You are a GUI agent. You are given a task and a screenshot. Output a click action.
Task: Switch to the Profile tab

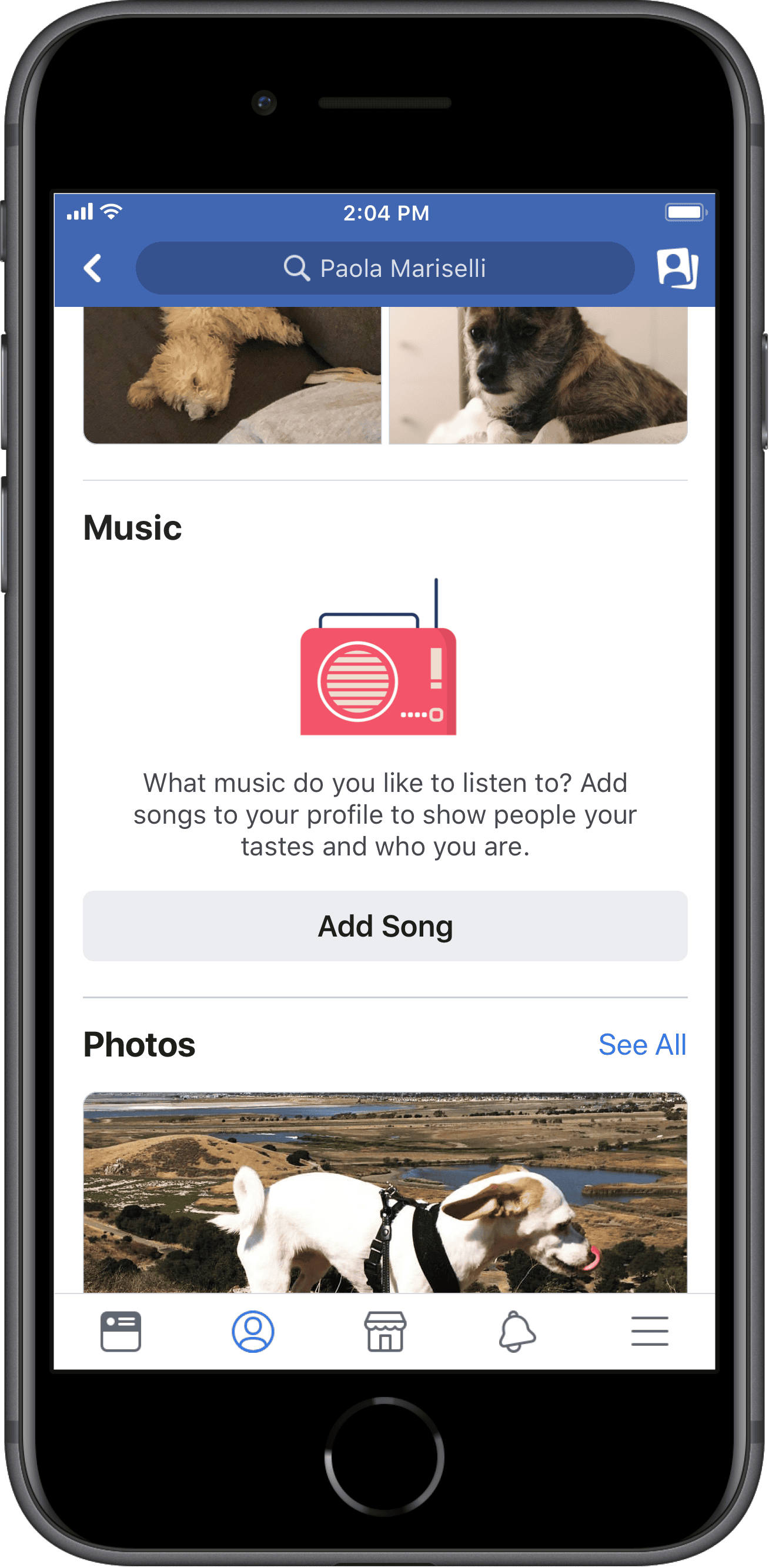253,1331
